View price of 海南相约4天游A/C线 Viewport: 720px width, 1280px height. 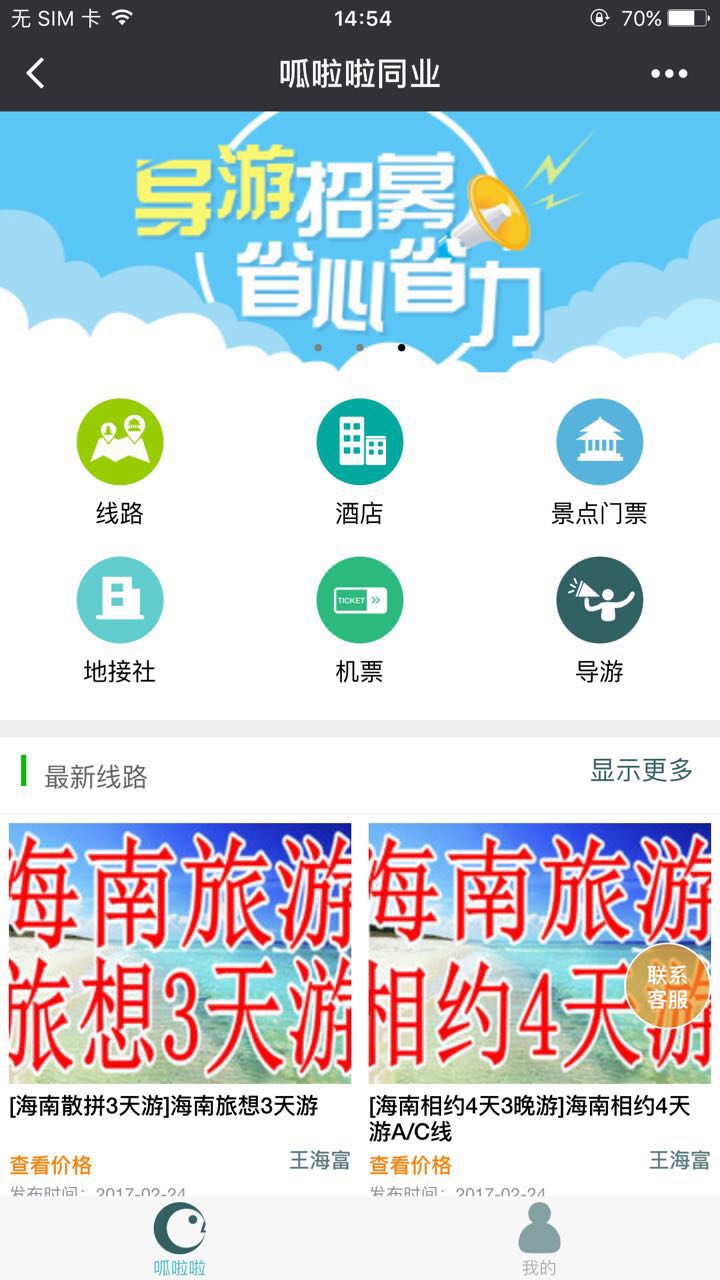tap(410, 1165)
